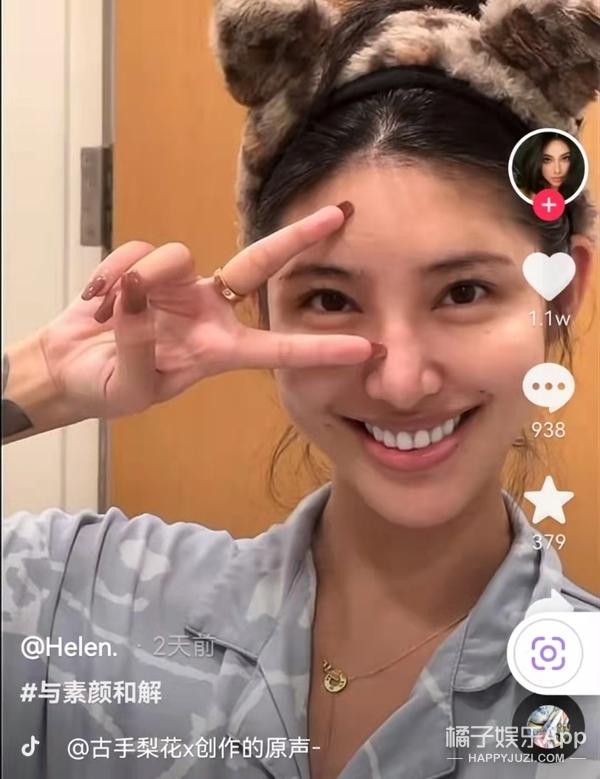Open the original sound by 古手梨花x
The image size is (600, 779).
(x=194, y=746)
